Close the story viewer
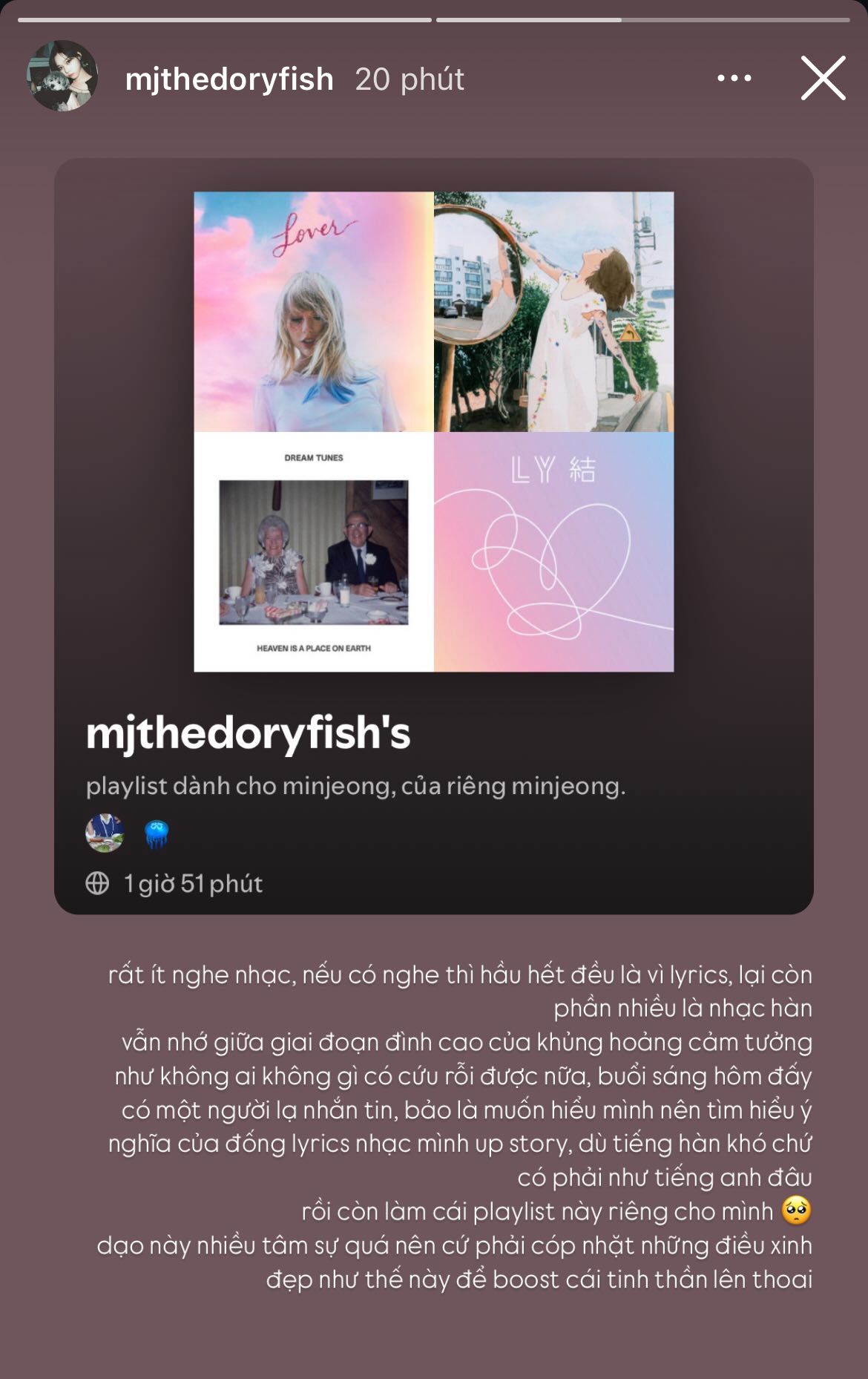This screenshot has width=868, height=1379. click(823, 78)
